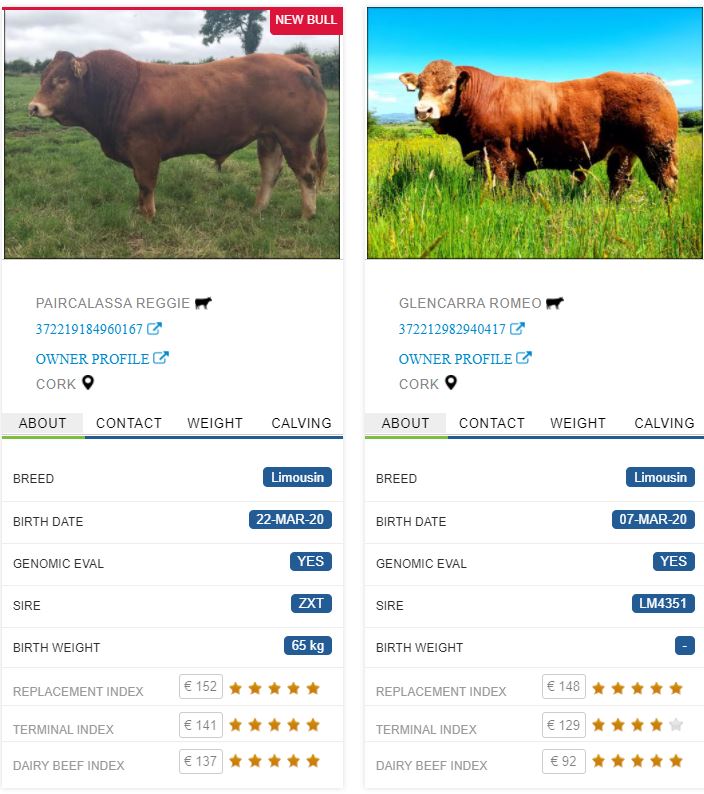View Glencarra Romeo bull photo
The height and width of the screenshot is (794, 704).
(535, 134)
